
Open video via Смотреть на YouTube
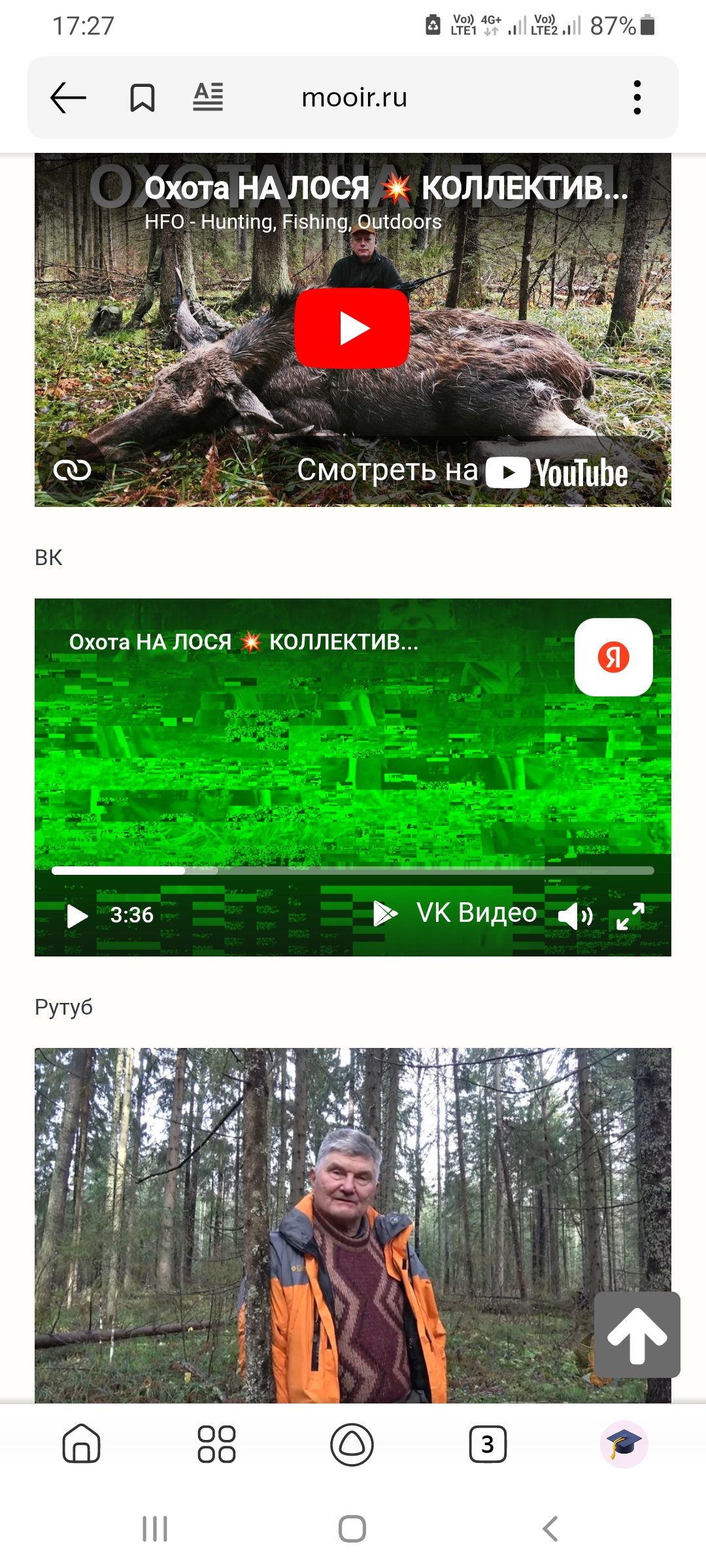[462, 472]
